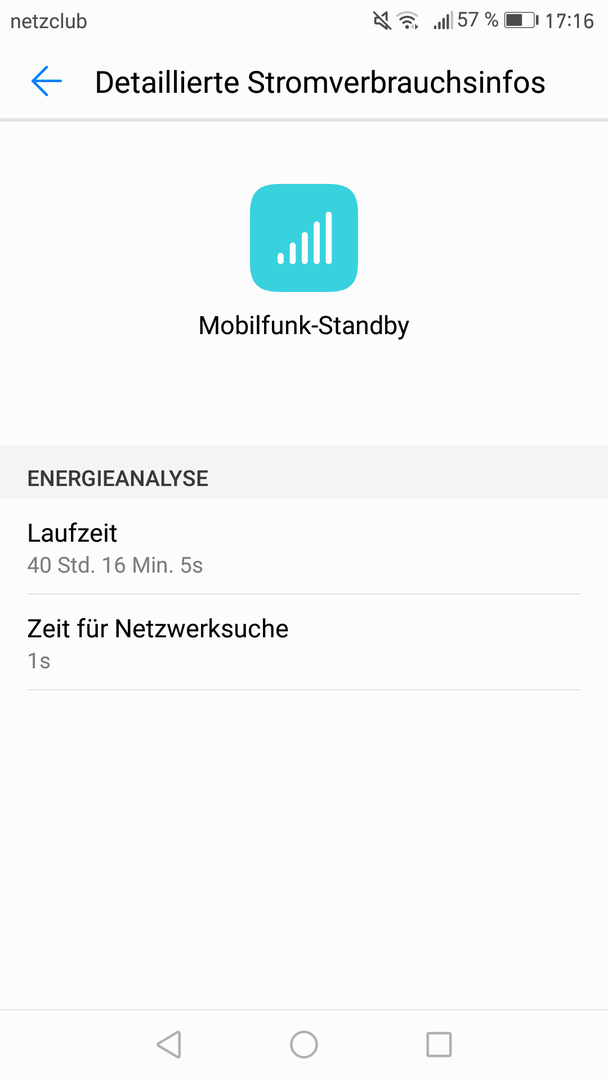Go to the home screen
This screenshot has height=1080, width=608.
304,1044
